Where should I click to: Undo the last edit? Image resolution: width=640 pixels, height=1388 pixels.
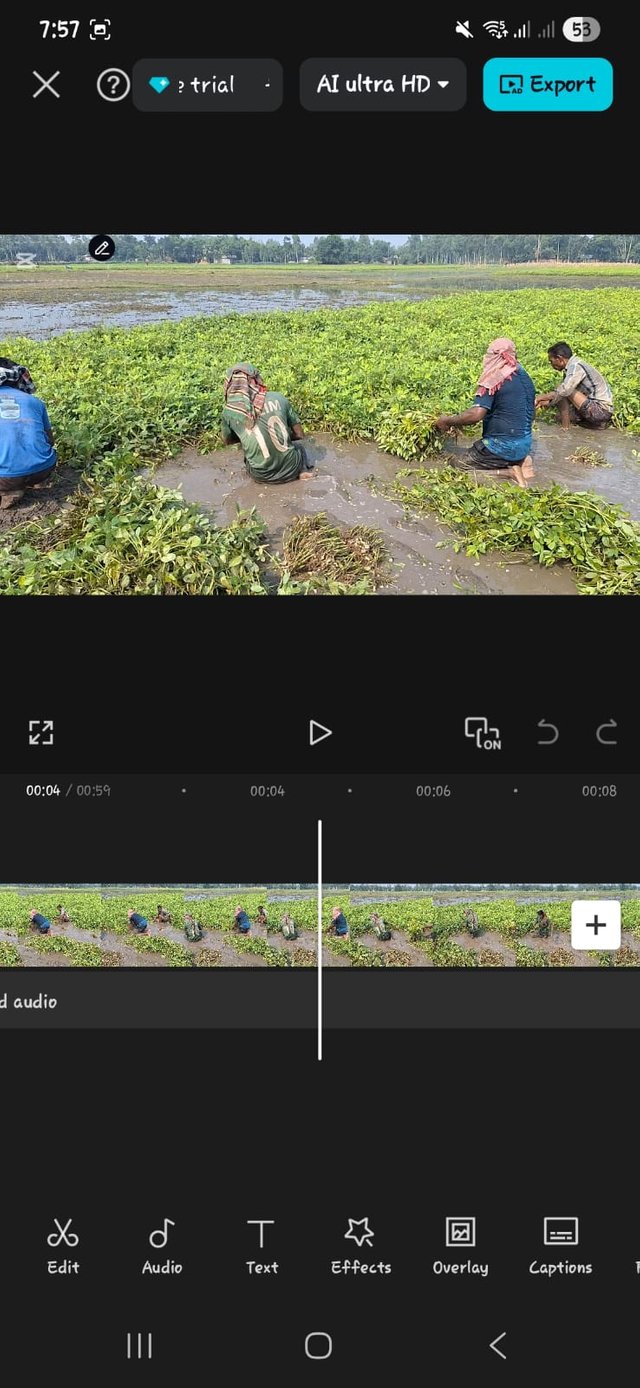pos(547,733)
